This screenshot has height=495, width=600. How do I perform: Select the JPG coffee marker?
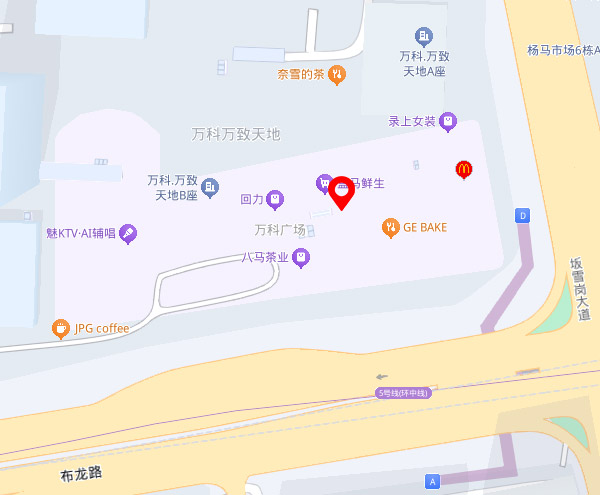(x=61, y=328)
